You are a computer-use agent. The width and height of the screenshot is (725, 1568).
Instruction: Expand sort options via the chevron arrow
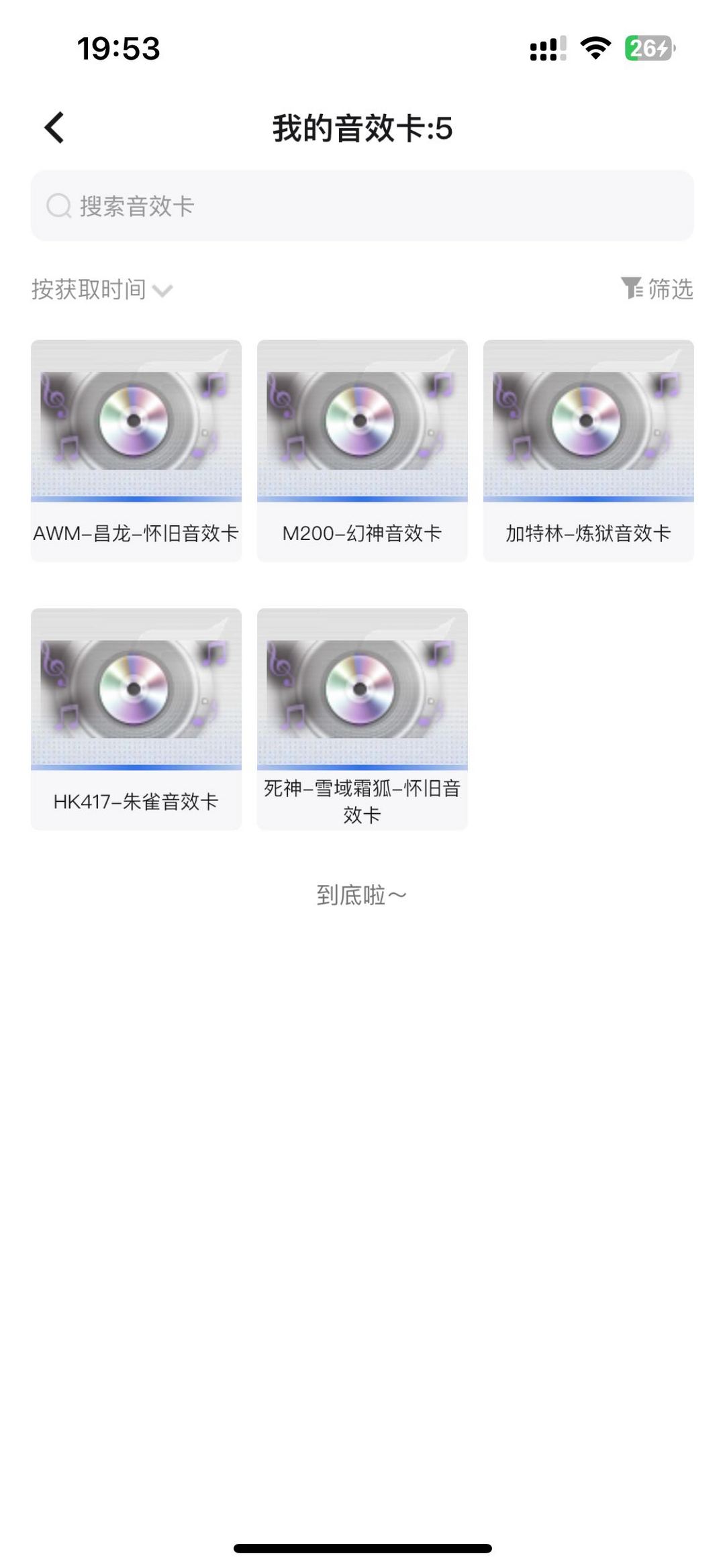pos(162,292)
